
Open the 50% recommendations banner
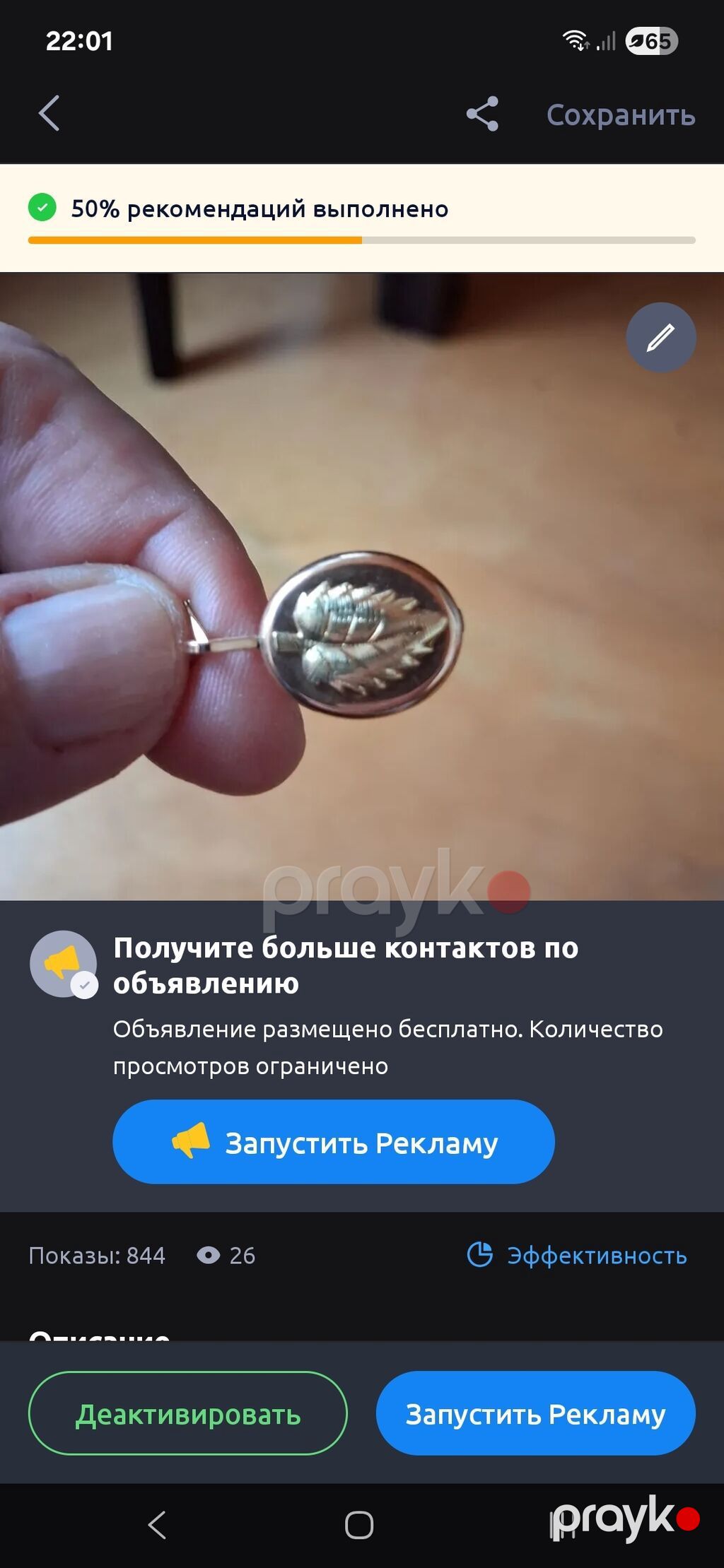(x=362, y=218)
